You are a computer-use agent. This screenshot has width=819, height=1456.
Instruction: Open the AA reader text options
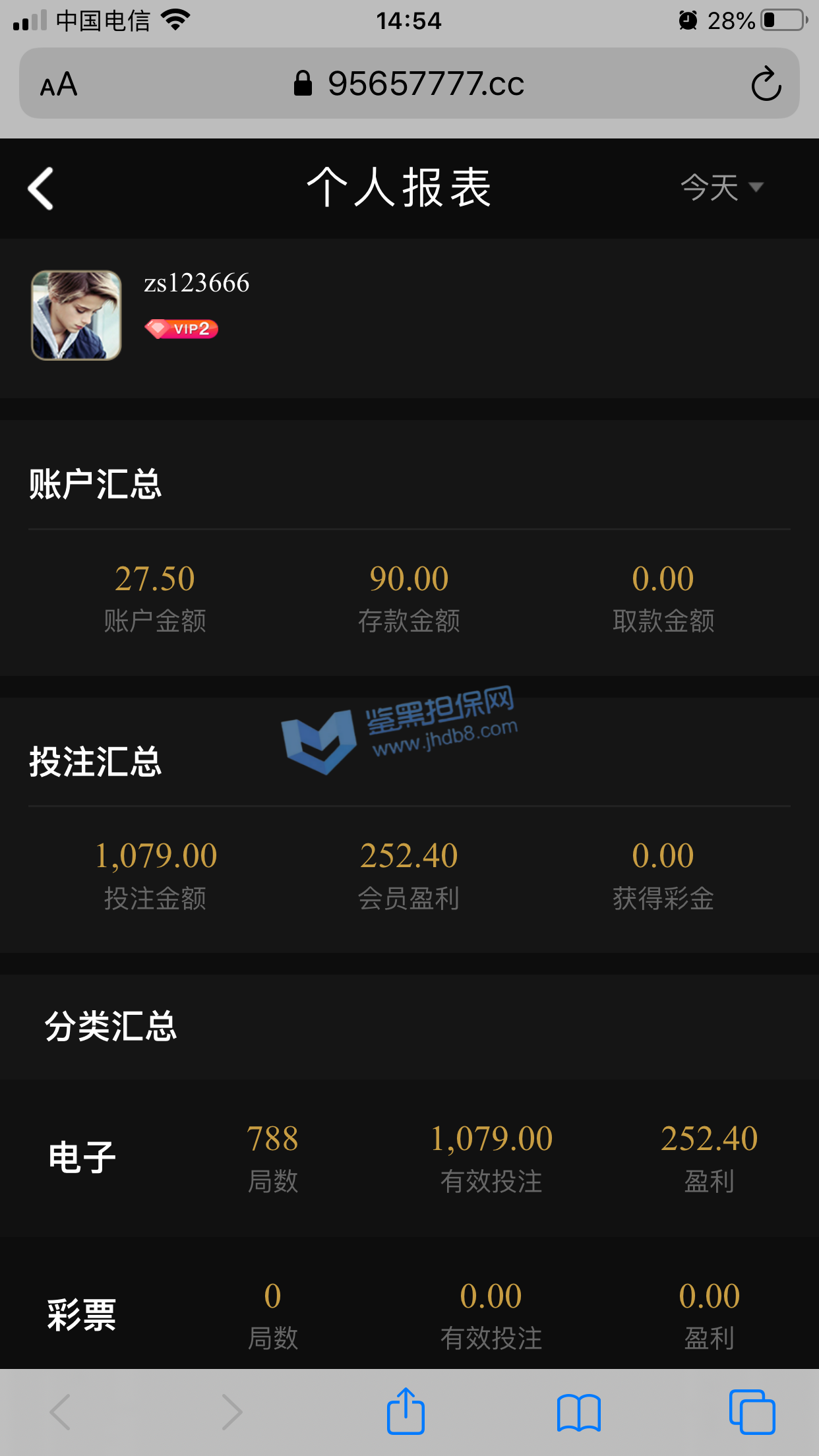[59, 84]
